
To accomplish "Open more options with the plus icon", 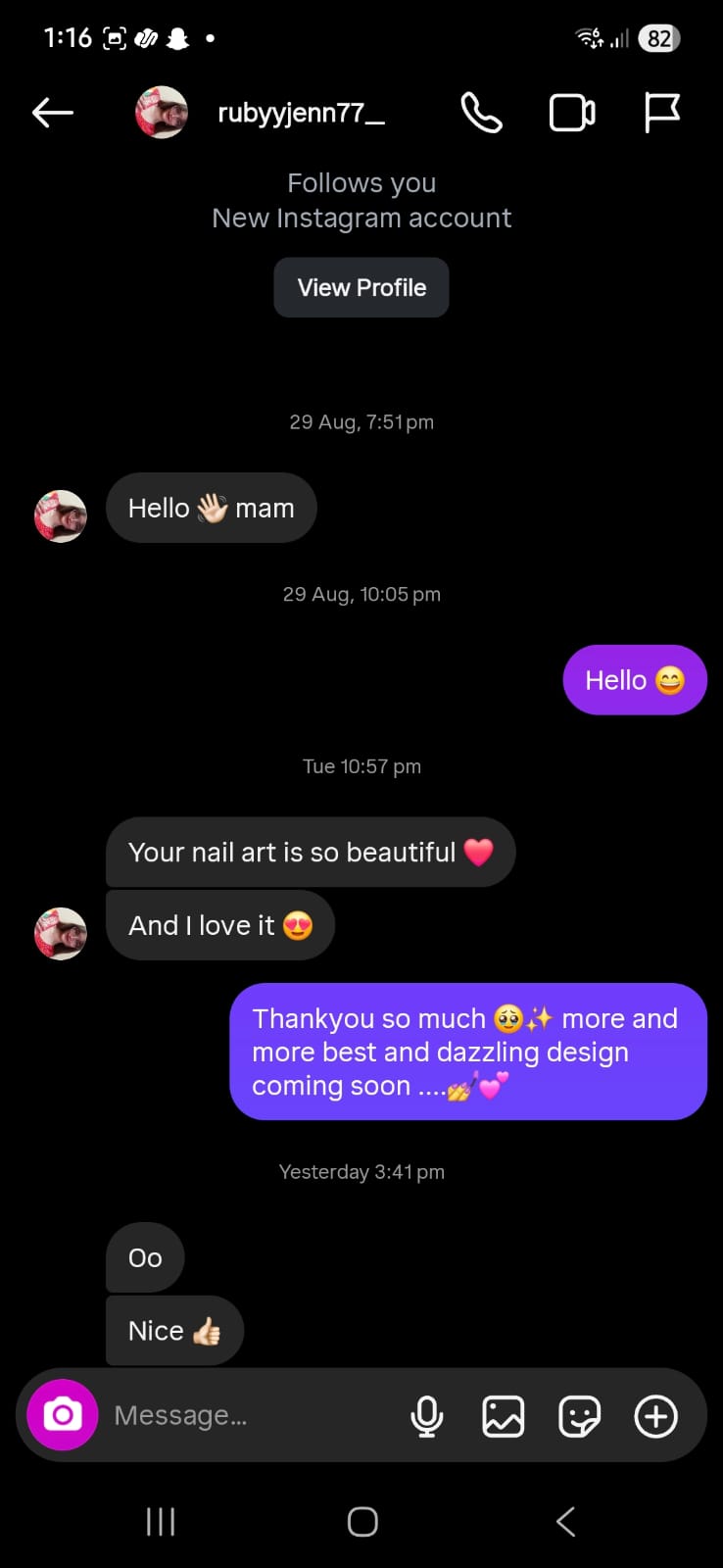I will pos(655,1416).
